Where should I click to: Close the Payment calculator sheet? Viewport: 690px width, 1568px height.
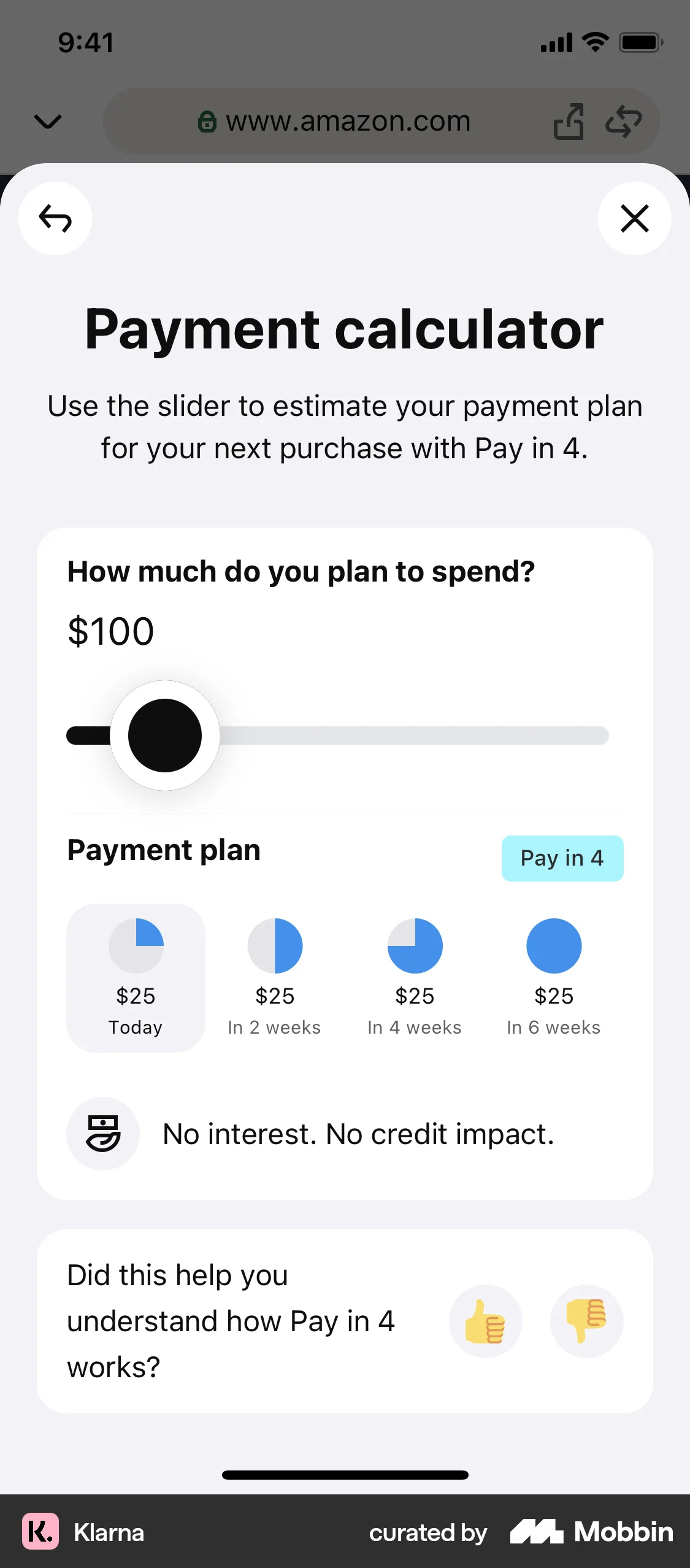pyautogui.click(x=635, y=218)
